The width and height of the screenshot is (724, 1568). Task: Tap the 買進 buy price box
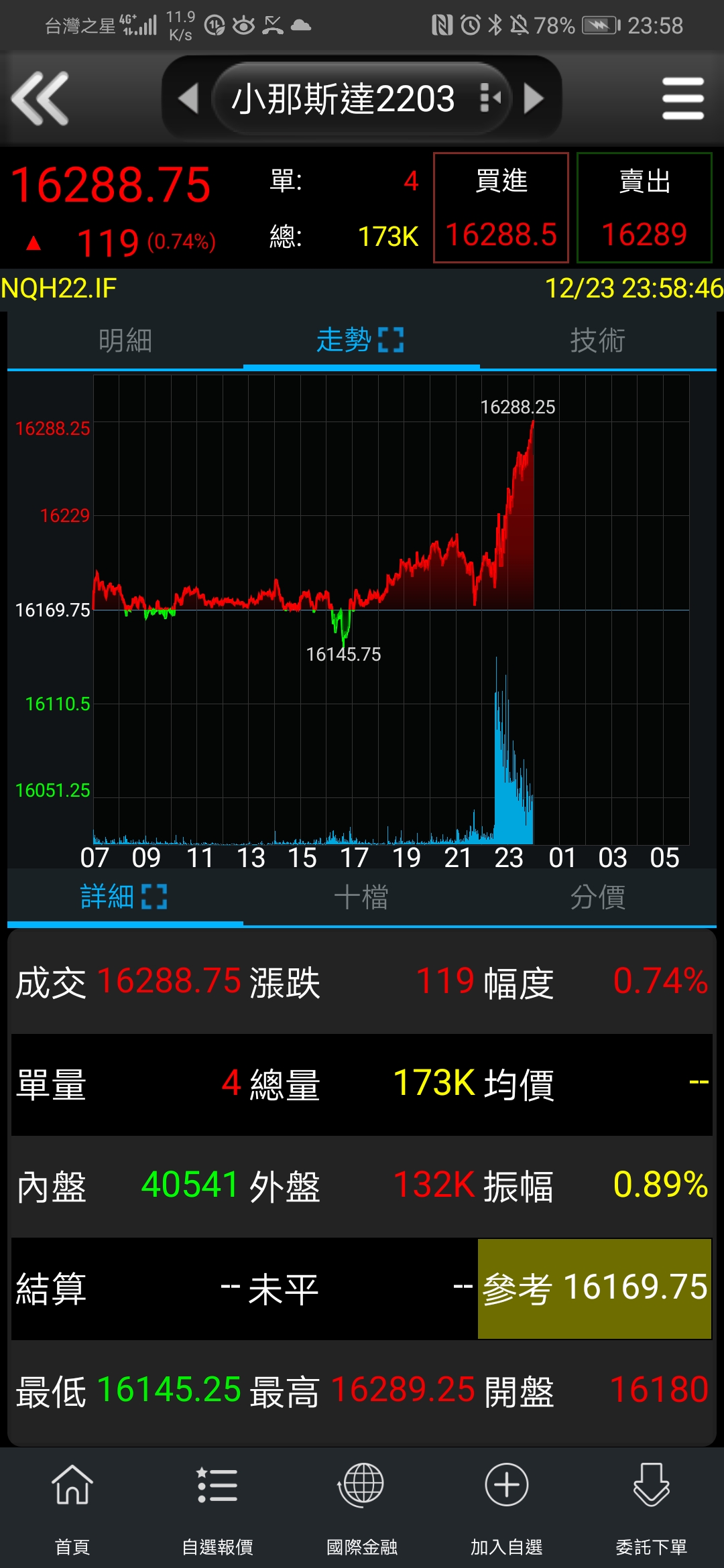click(501, 208)
